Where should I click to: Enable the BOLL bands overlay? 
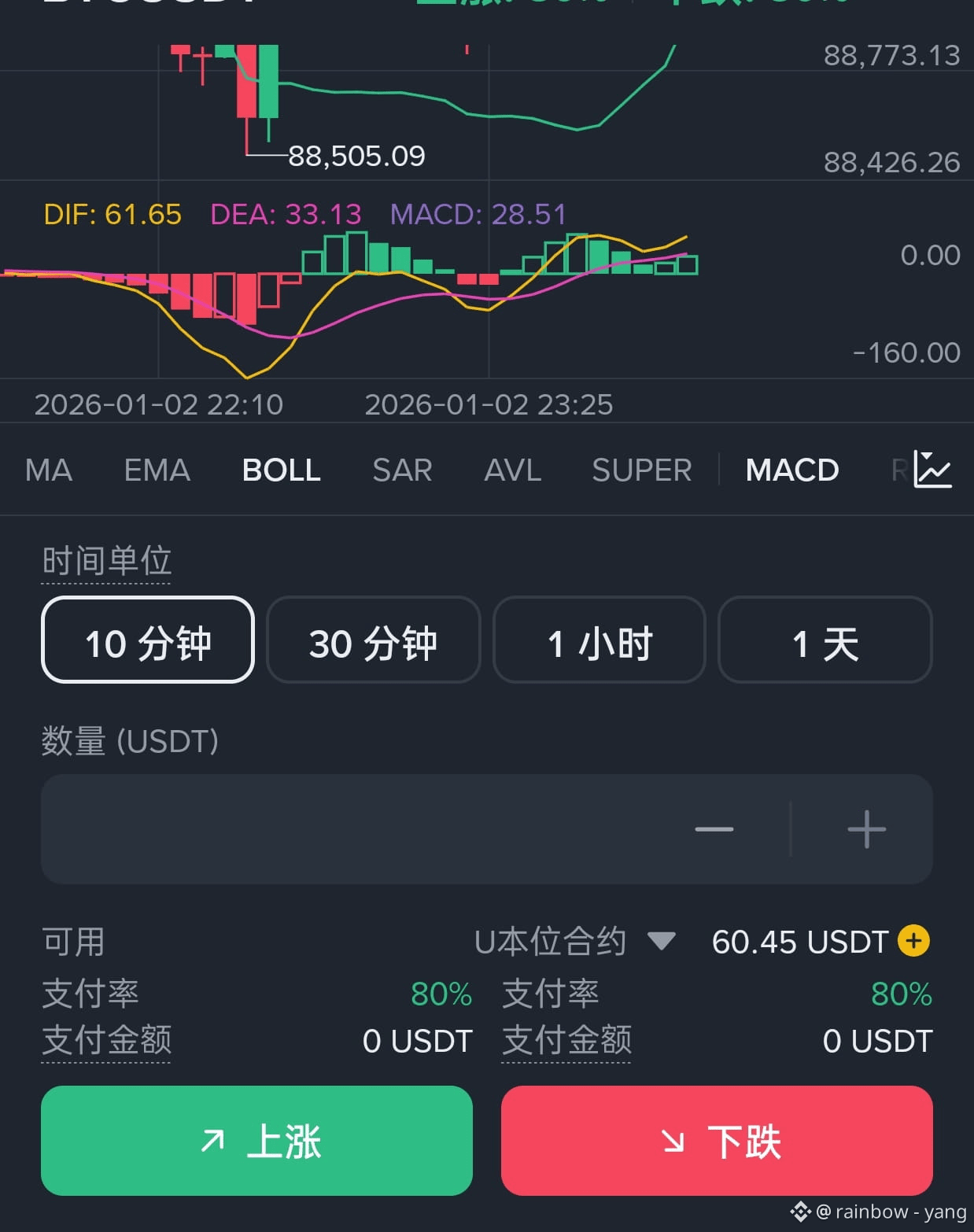280,469
